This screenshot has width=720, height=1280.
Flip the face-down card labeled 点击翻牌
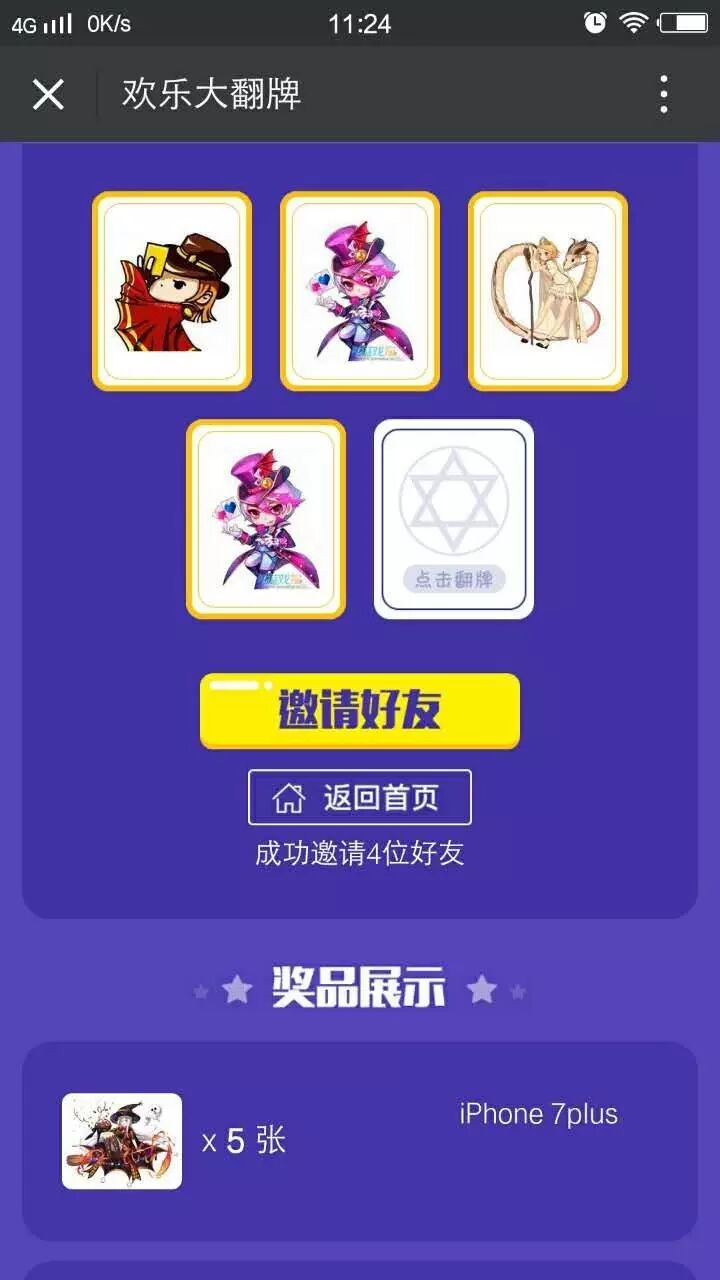click(454, 518)
